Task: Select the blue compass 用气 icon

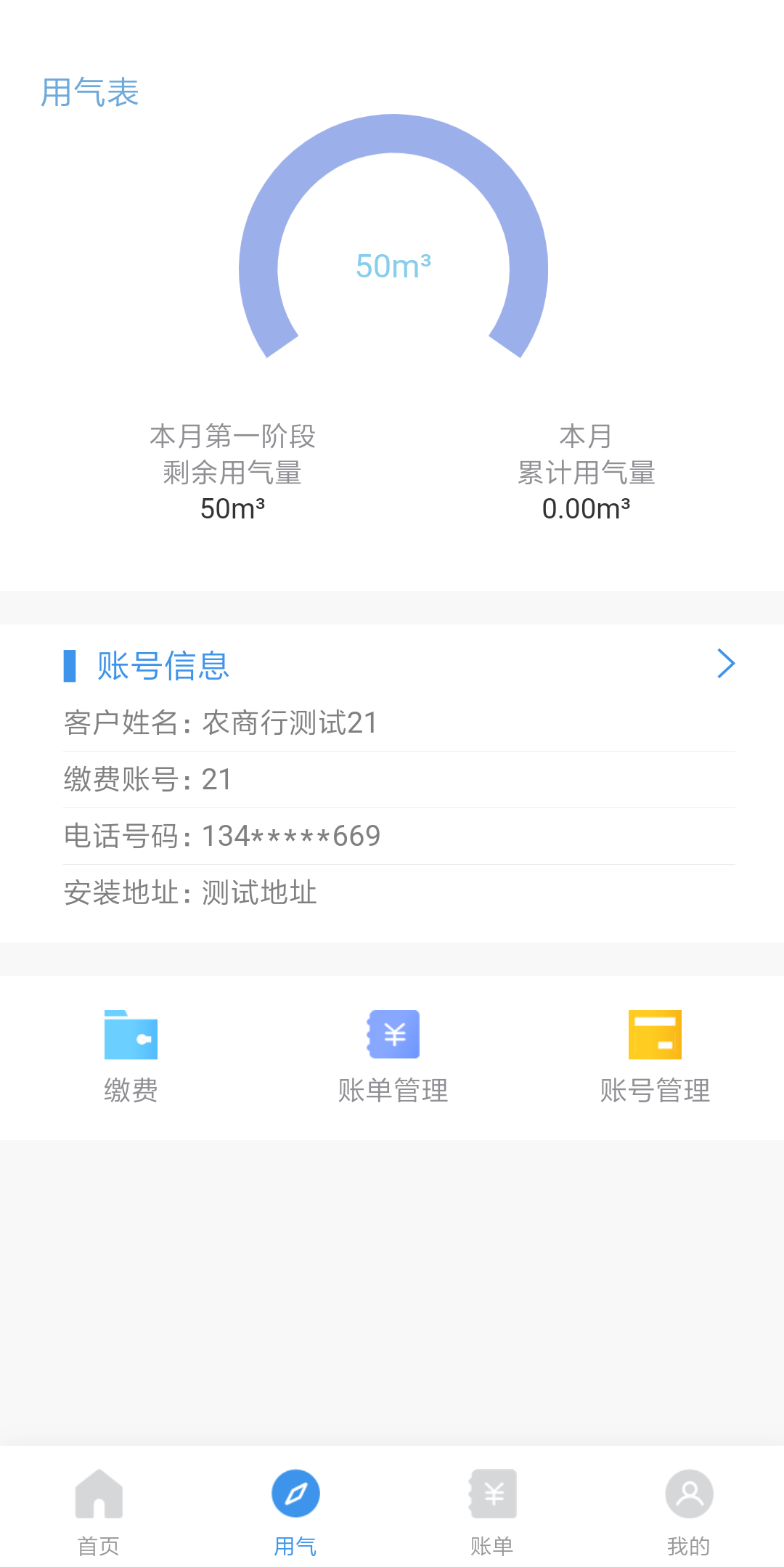Action: click(294, 1494)
